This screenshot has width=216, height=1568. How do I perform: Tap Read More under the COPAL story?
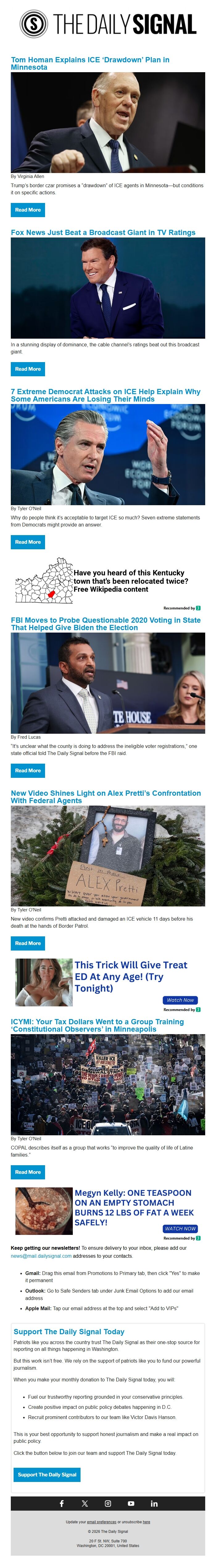(x=28, y=1172)
